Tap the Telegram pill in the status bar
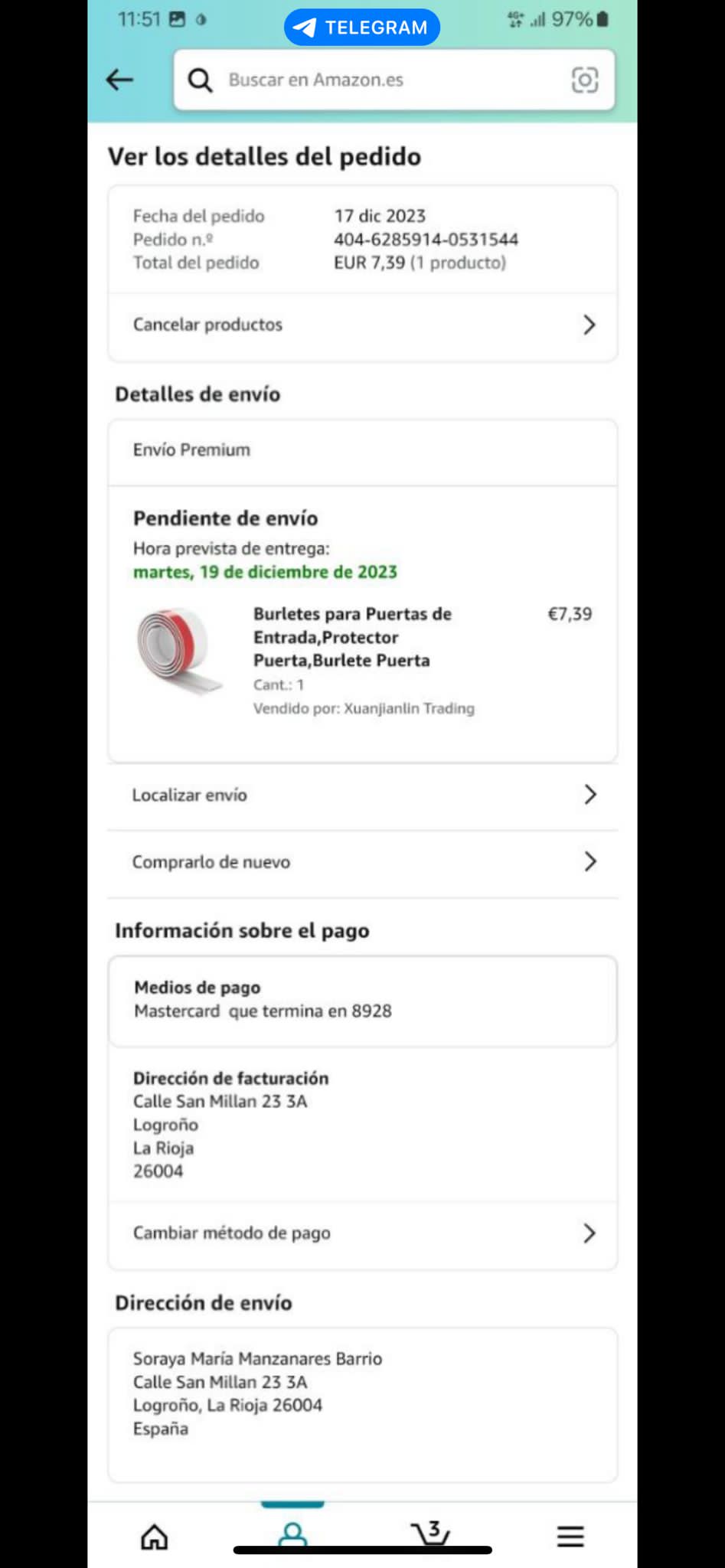The height and width of the screenshot is (1568, 725). [x=361, y=28]
